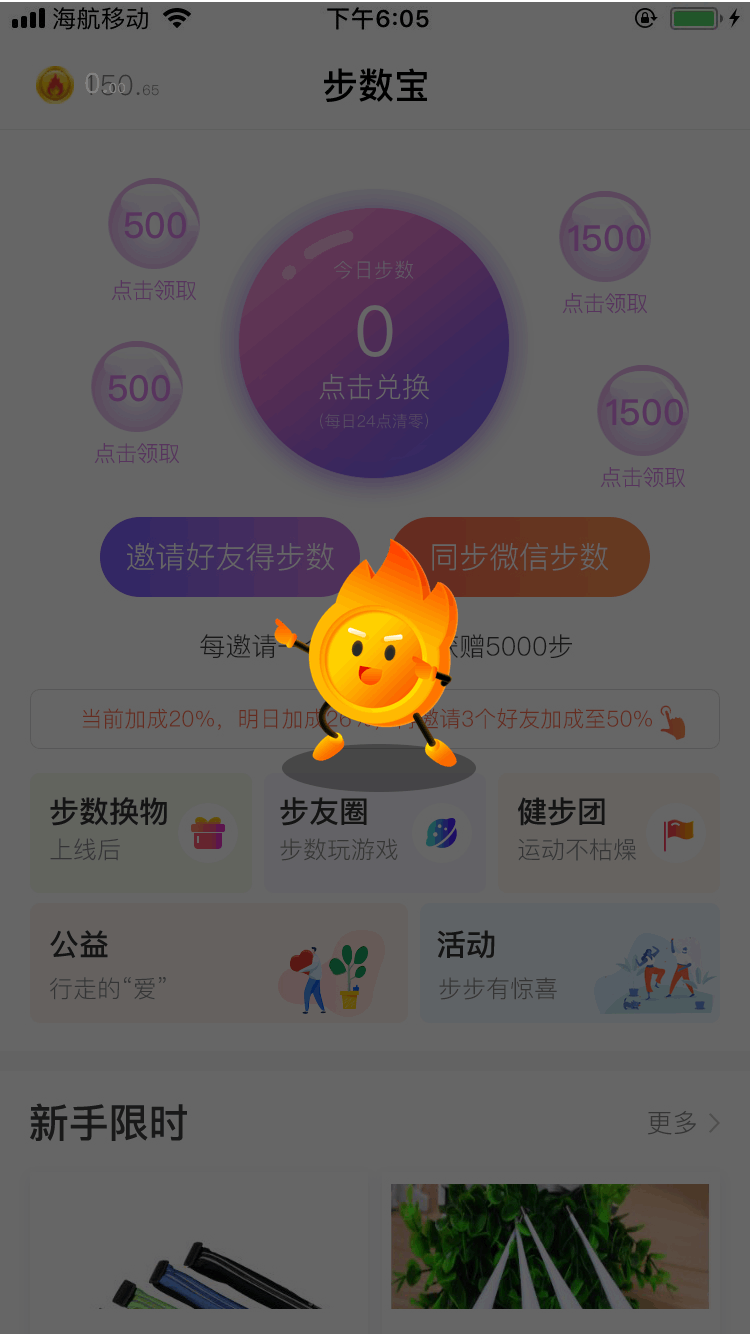The height and width of the screenshot is (1334, 750).
Task: Click the flame coin balance icon
Action: coord(55,85)
